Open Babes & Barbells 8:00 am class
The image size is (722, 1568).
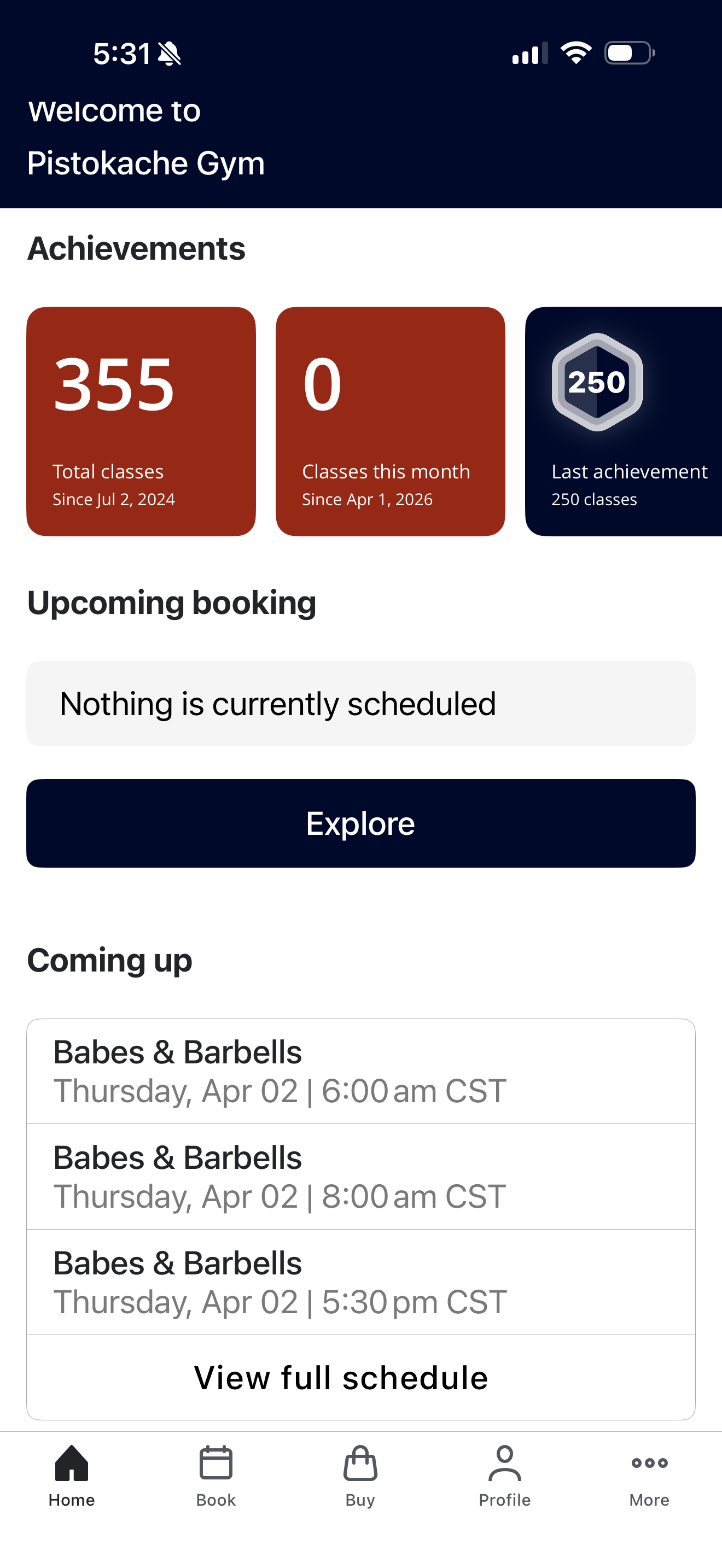[x=360, y=1177]
